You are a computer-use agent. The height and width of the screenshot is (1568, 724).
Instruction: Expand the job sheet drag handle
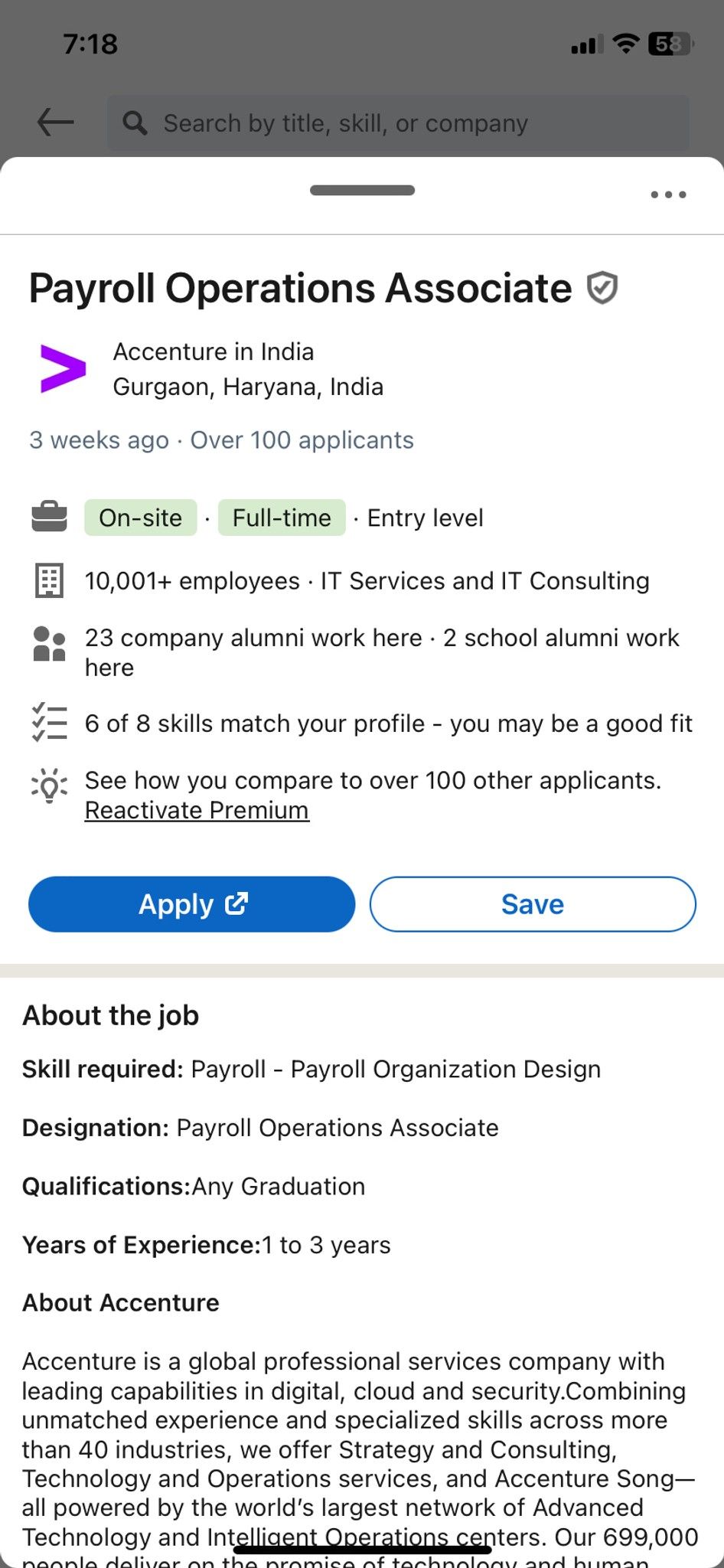[361, 190]
